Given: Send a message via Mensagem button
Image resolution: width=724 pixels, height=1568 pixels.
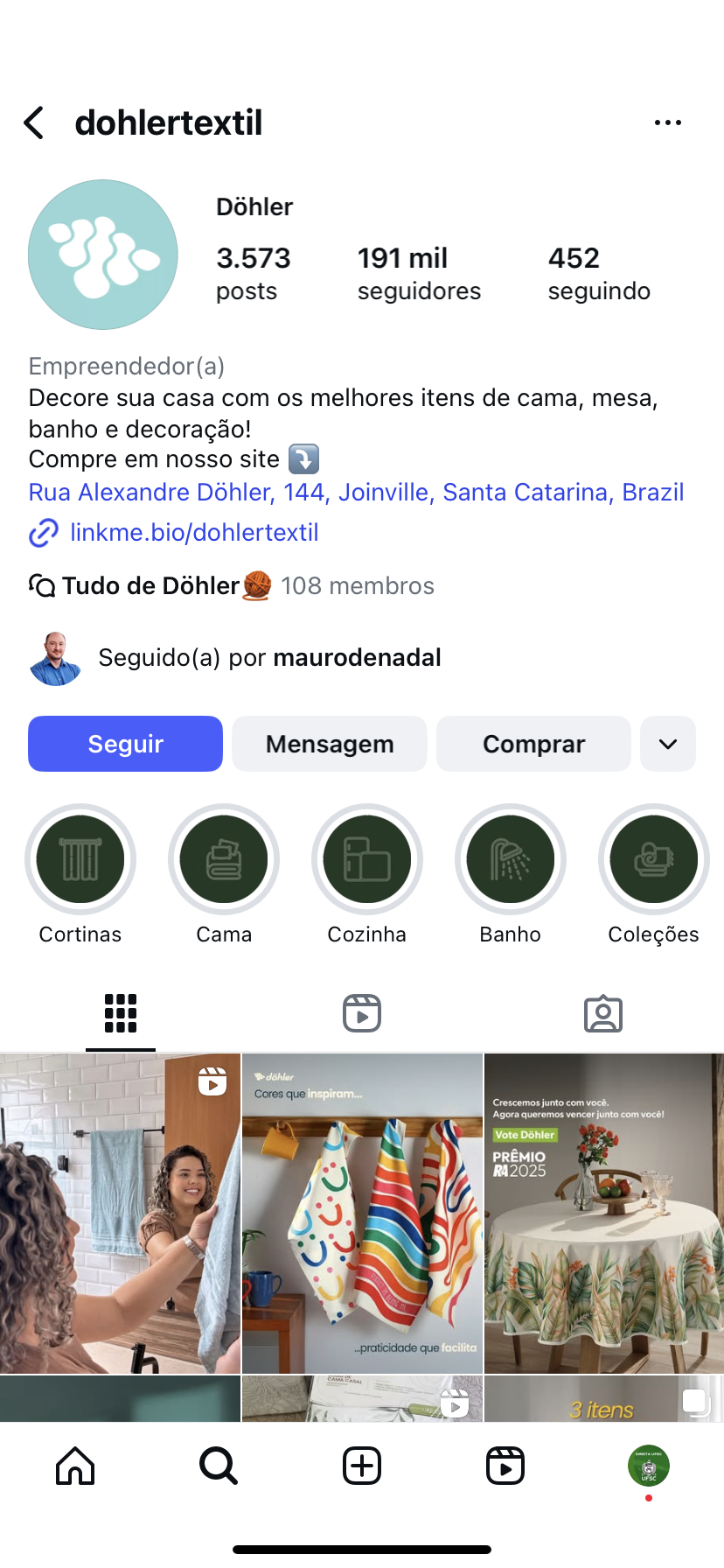Looking at the screenshot, I should [x=330, y=744].
